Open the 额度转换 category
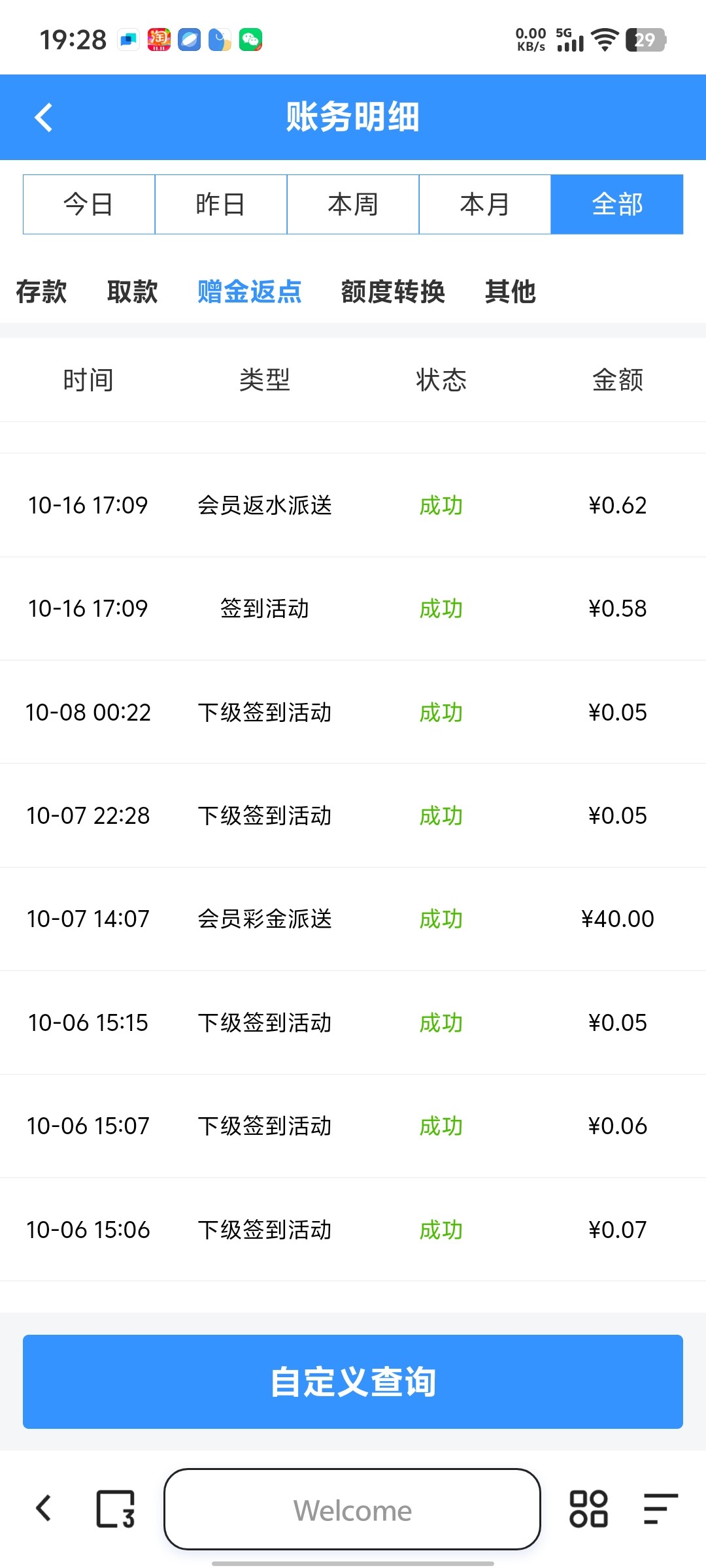This screenshot has width=706, height=1568. [x=393, y=291]
